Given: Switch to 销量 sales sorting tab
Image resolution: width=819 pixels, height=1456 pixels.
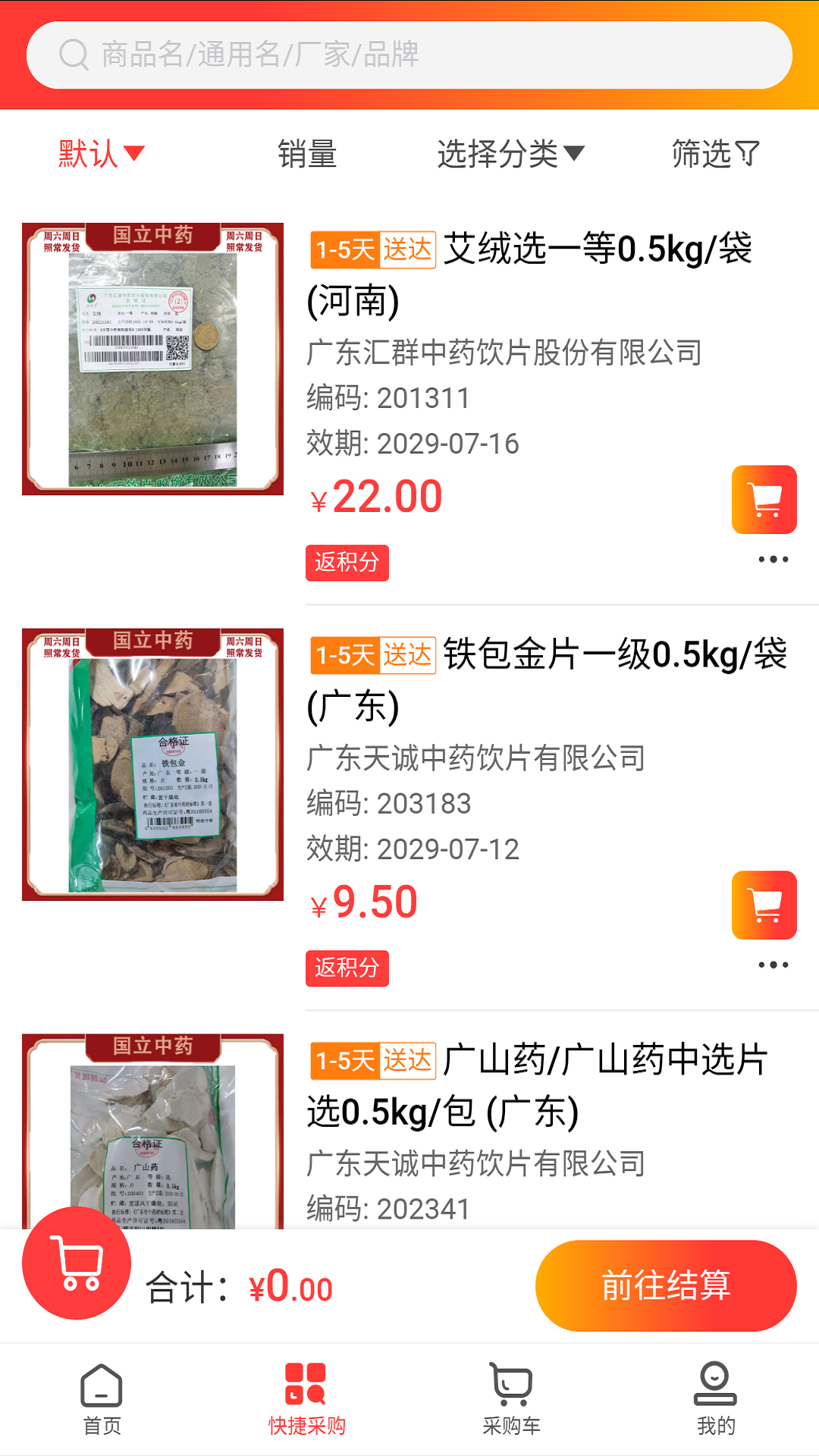Looking at the screenshot, I should [x=308, y=153].
